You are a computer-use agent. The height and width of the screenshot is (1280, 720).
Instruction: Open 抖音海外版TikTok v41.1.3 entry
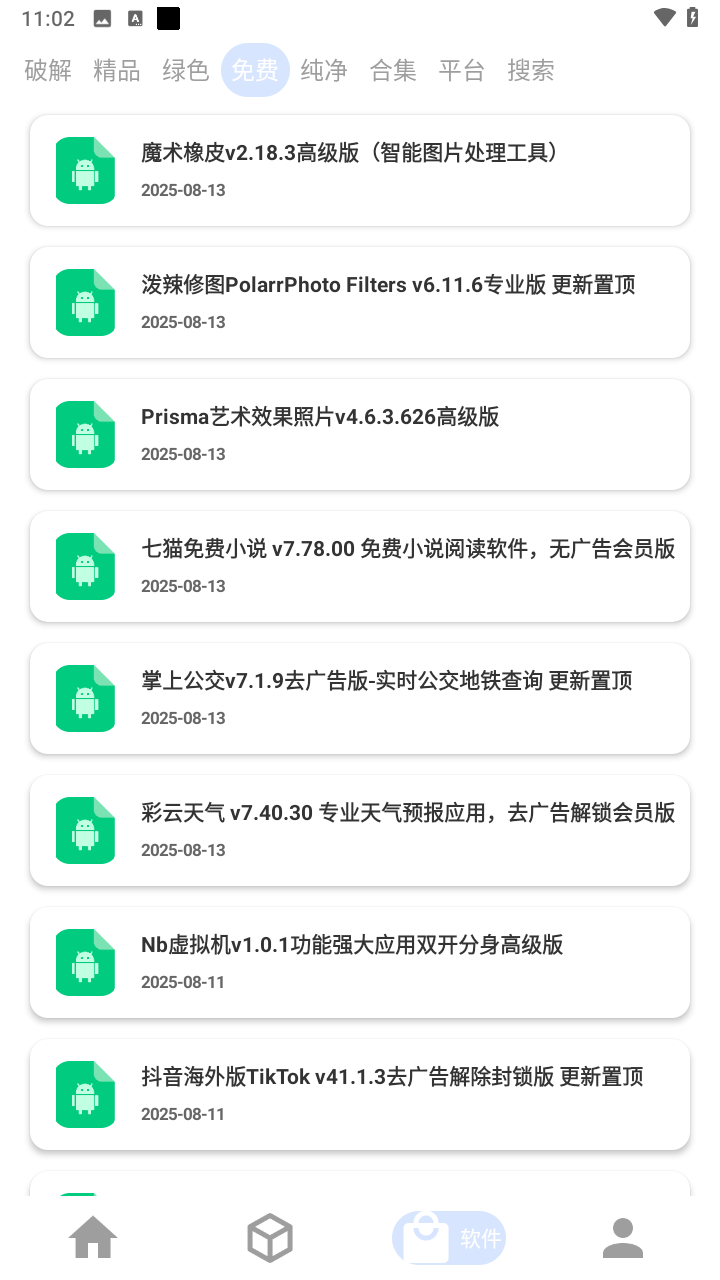pos(360,1094)
